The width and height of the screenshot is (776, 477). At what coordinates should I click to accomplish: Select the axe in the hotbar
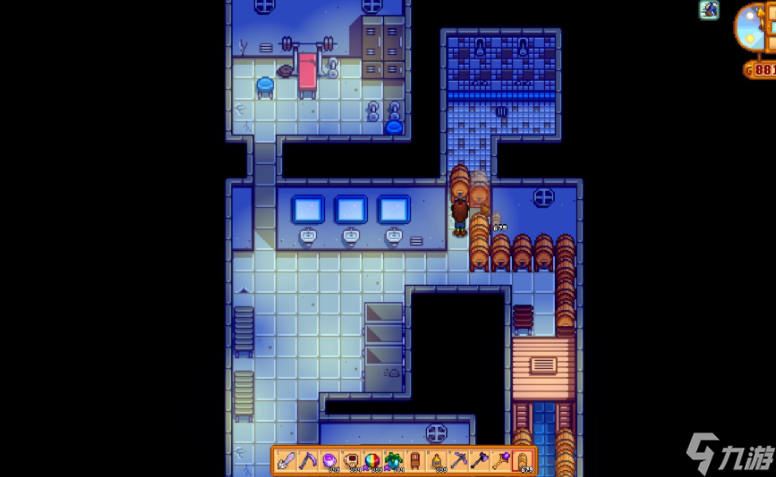click(x=480, y=461)
